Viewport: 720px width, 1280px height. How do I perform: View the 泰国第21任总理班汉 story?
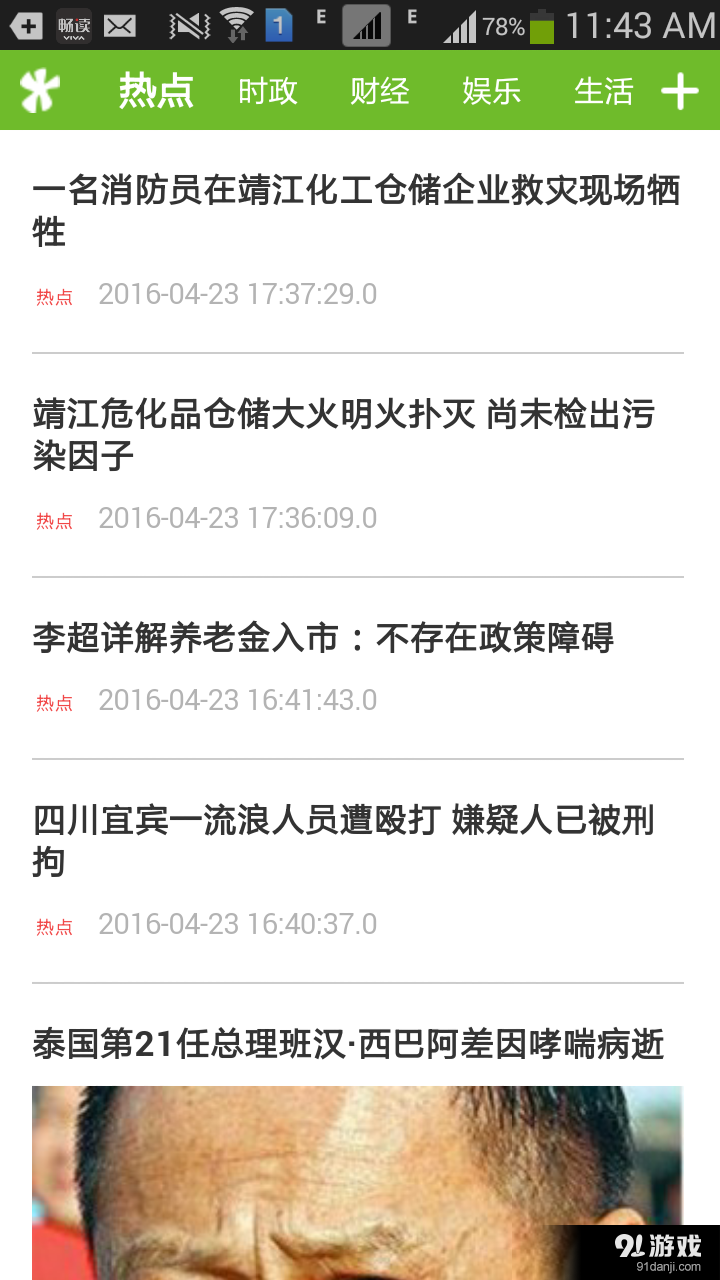(348, 1046)
